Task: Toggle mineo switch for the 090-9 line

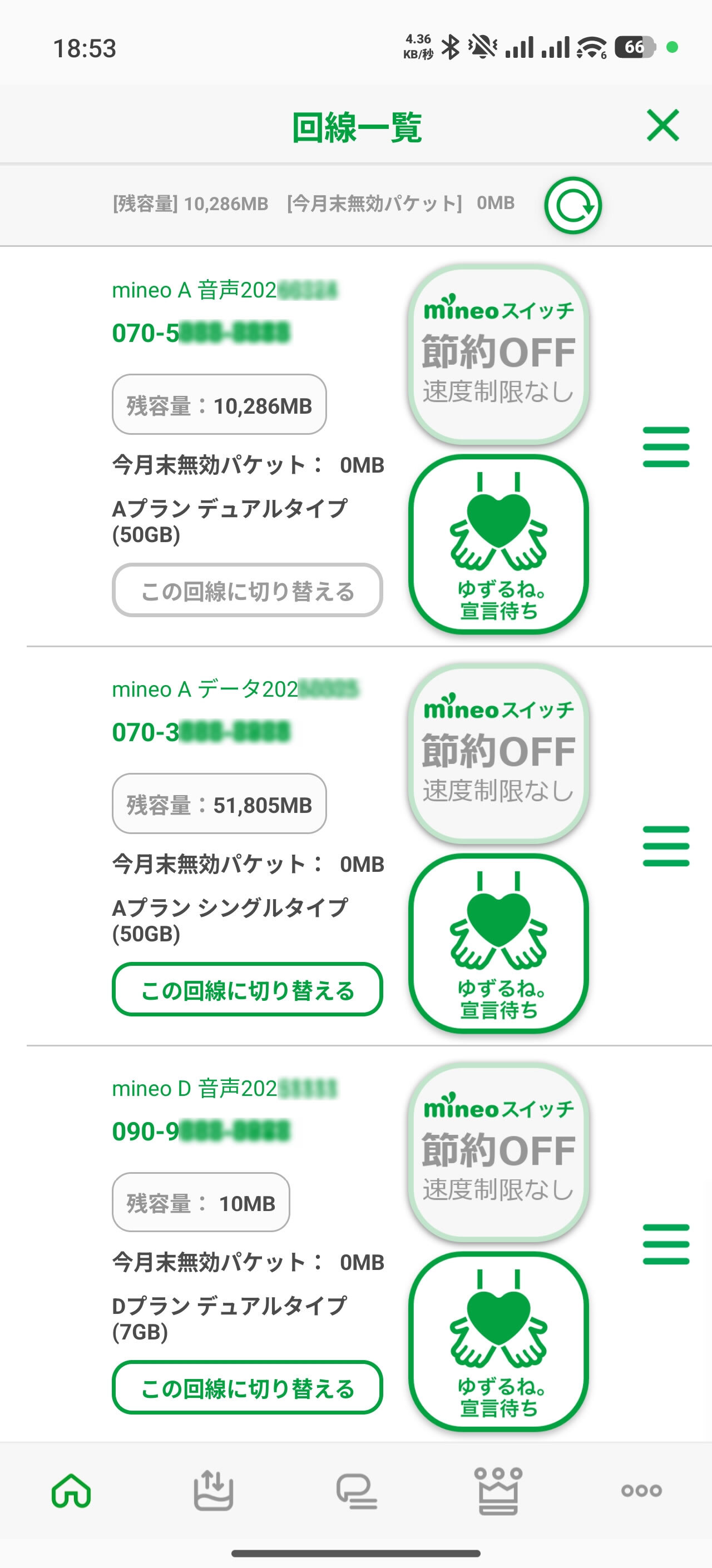Action: pyautogui.click(x=498, y=1152)
